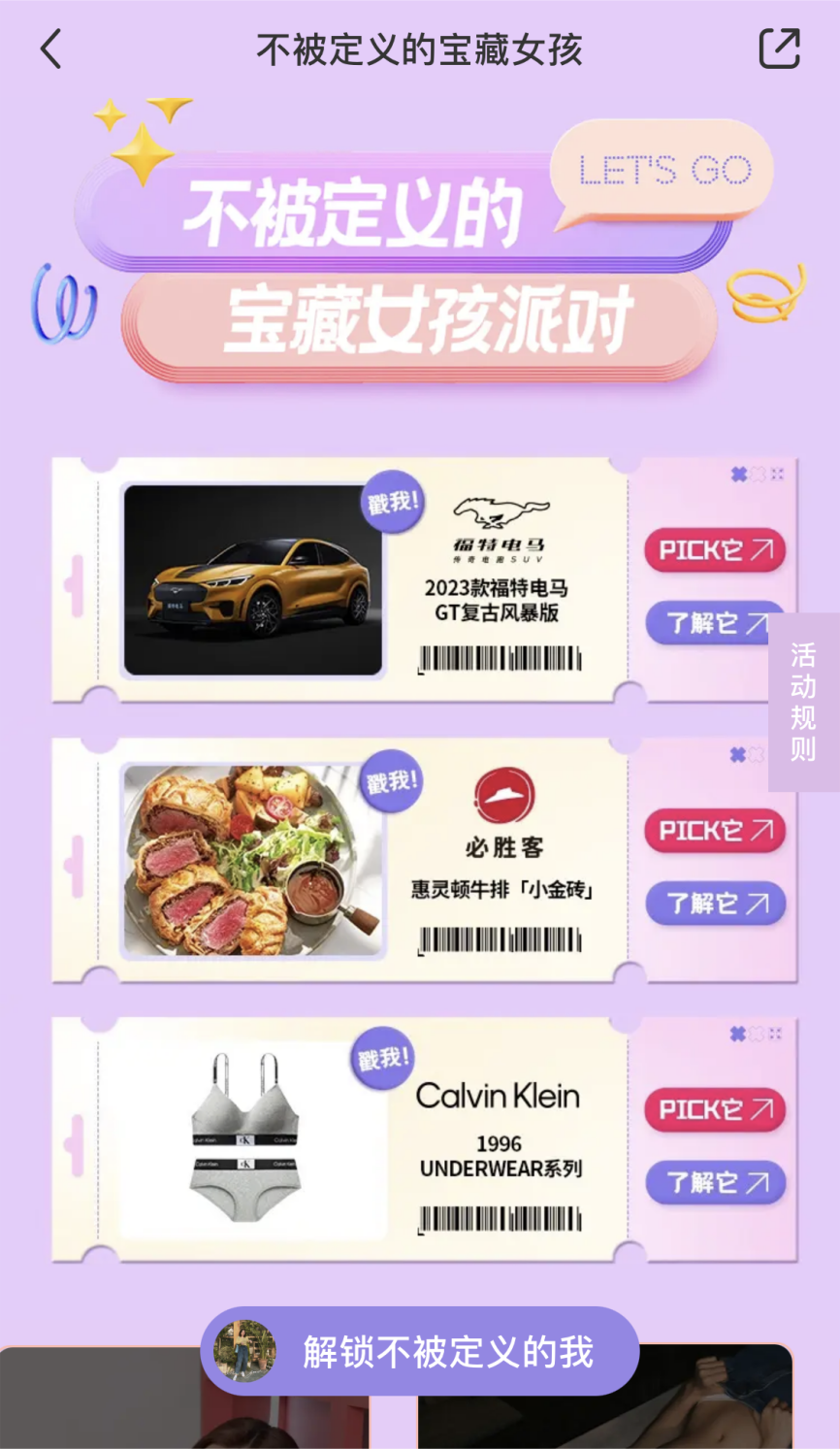Tap 了解它 for 必胜客 steak
This screenshot has height=1449, width=840.
pyautogui.click(x=715, y=904)
